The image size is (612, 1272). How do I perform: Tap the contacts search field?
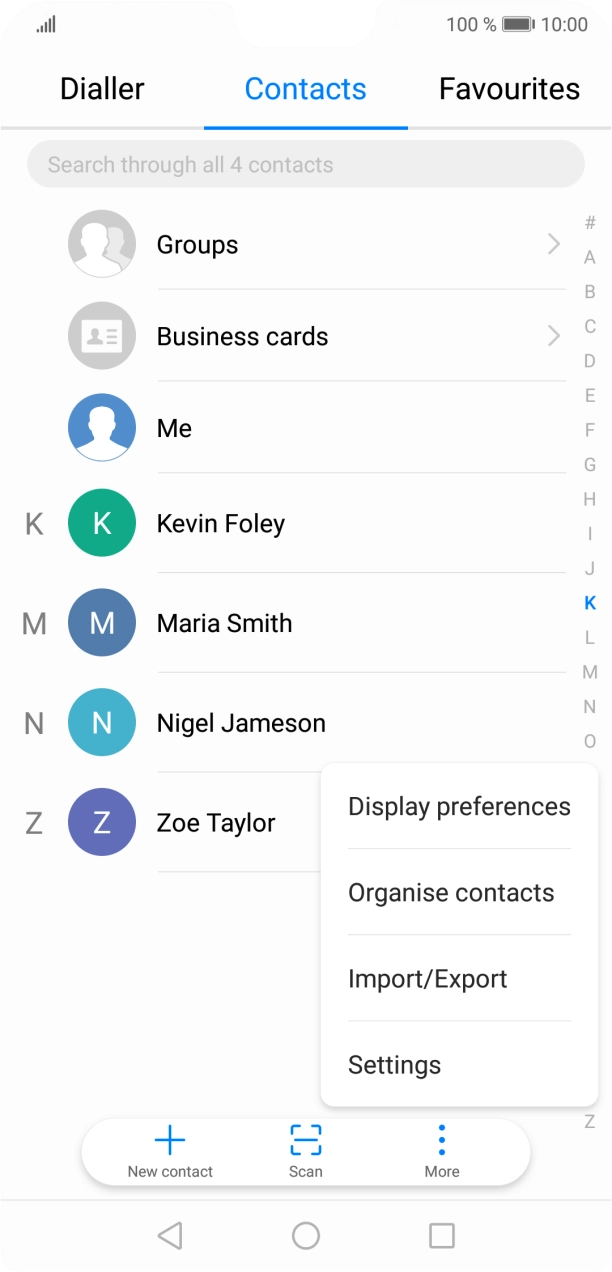click(305, 165)
